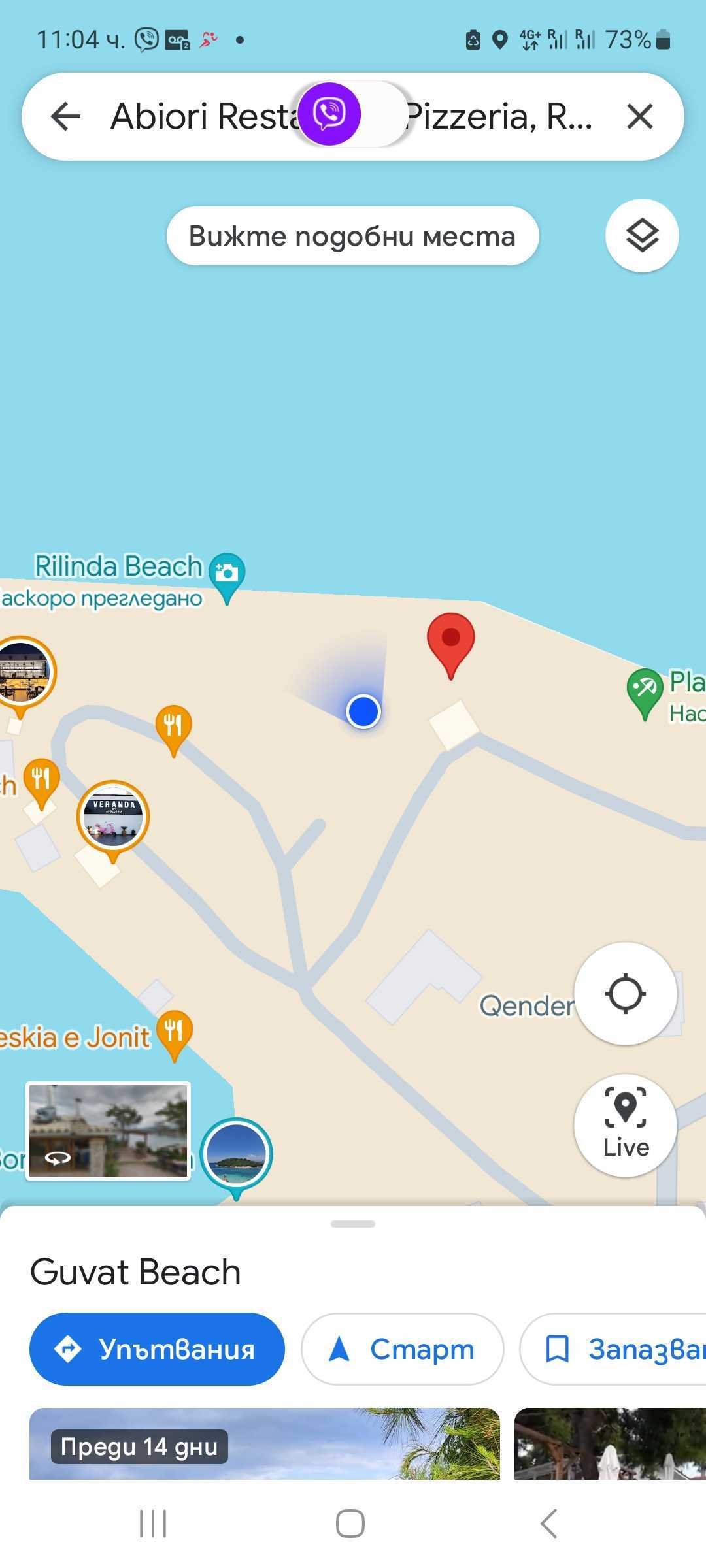Open the map layers selector
This screenshot has width=706, height=1568.
(642, 235)
